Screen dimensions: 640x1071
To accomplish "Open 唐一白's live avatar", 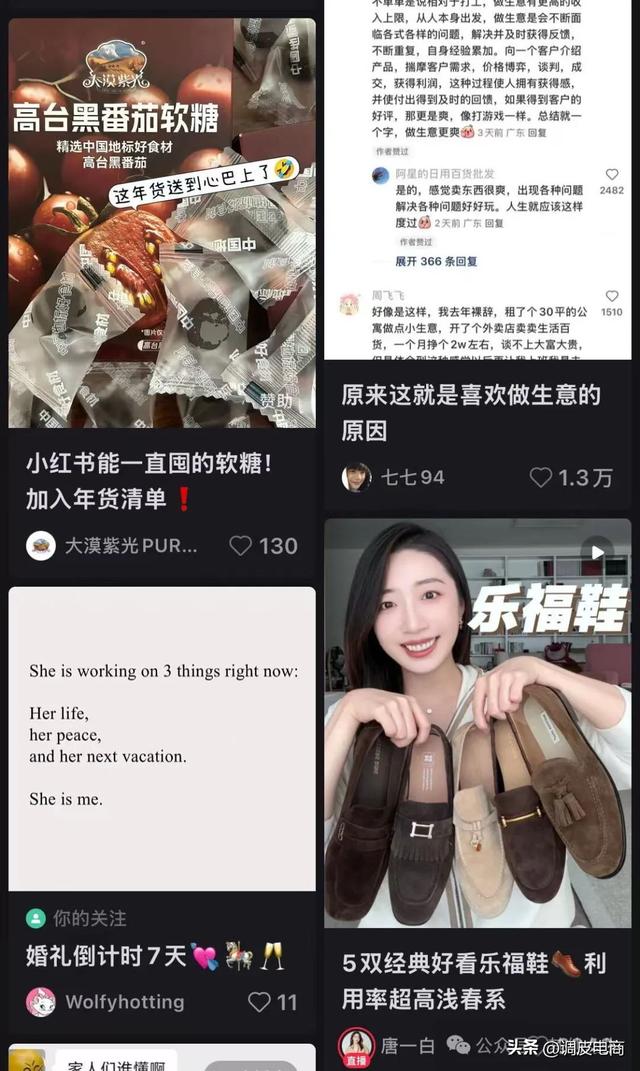I will (x=356, y=1045).
